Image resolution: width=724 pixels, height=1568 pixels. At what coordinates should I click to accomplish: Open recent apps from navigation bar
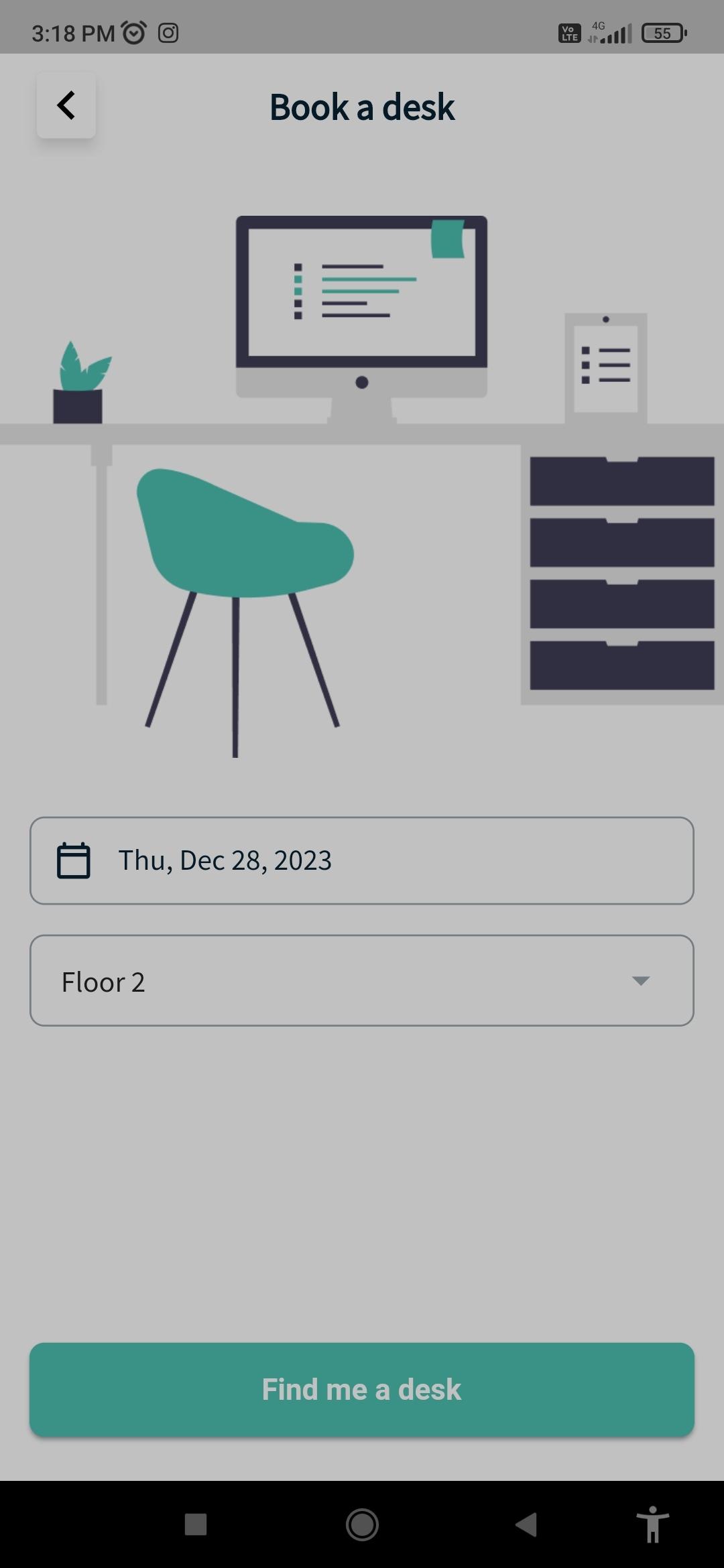click(x=196, y=1524)
